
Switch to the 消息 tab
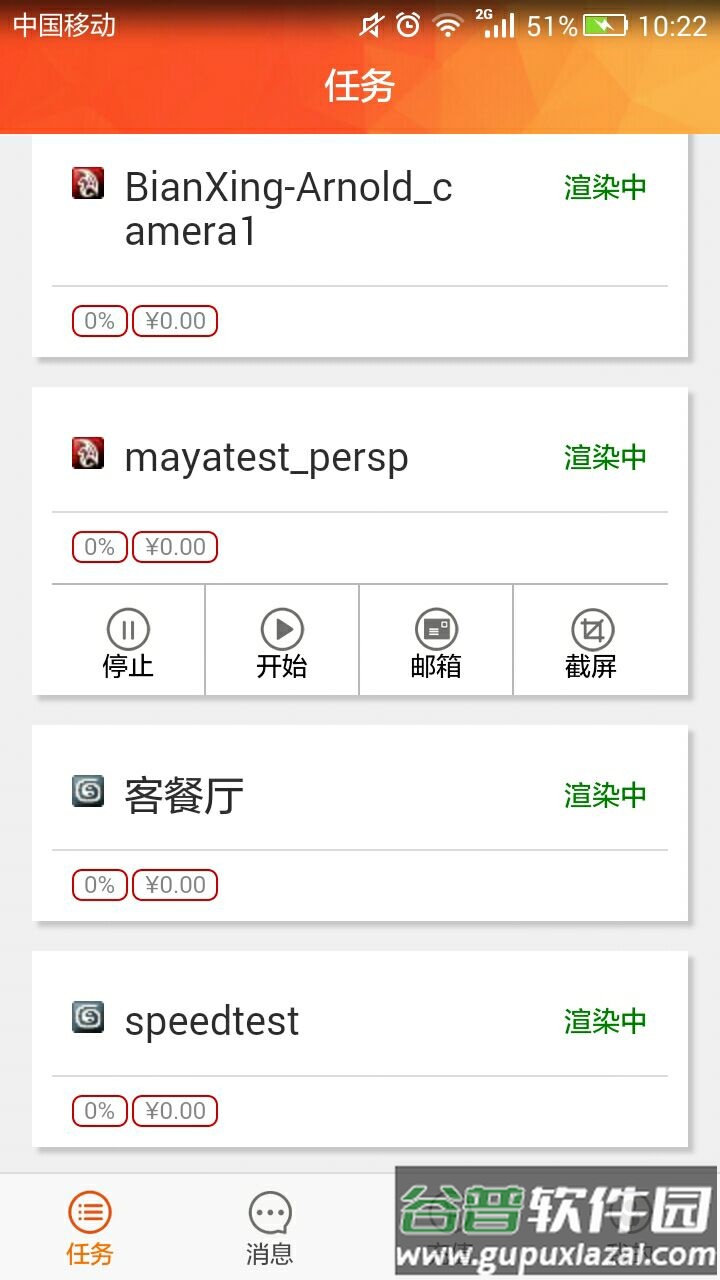[268, 1225]
